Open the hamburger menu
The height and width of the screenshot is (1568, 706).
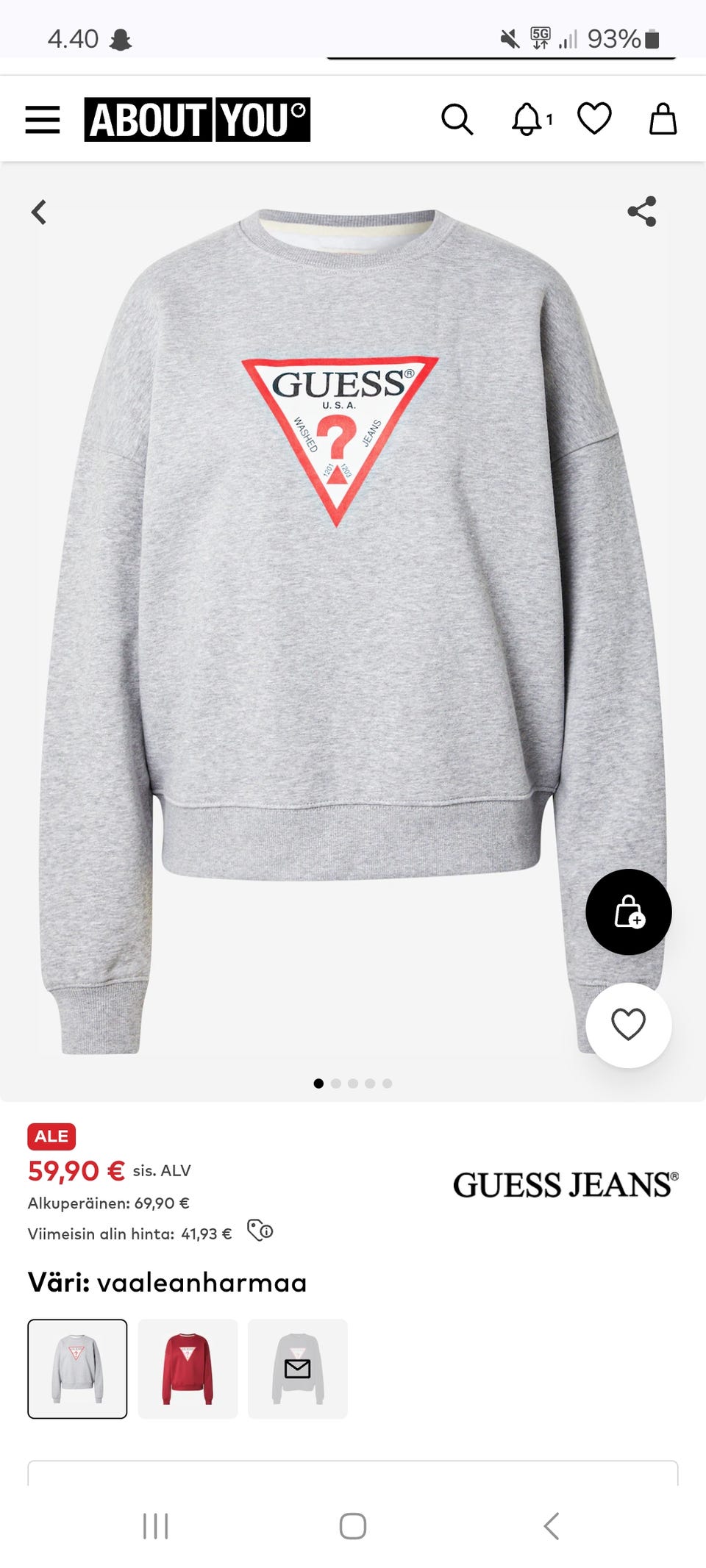coord(43,119)
